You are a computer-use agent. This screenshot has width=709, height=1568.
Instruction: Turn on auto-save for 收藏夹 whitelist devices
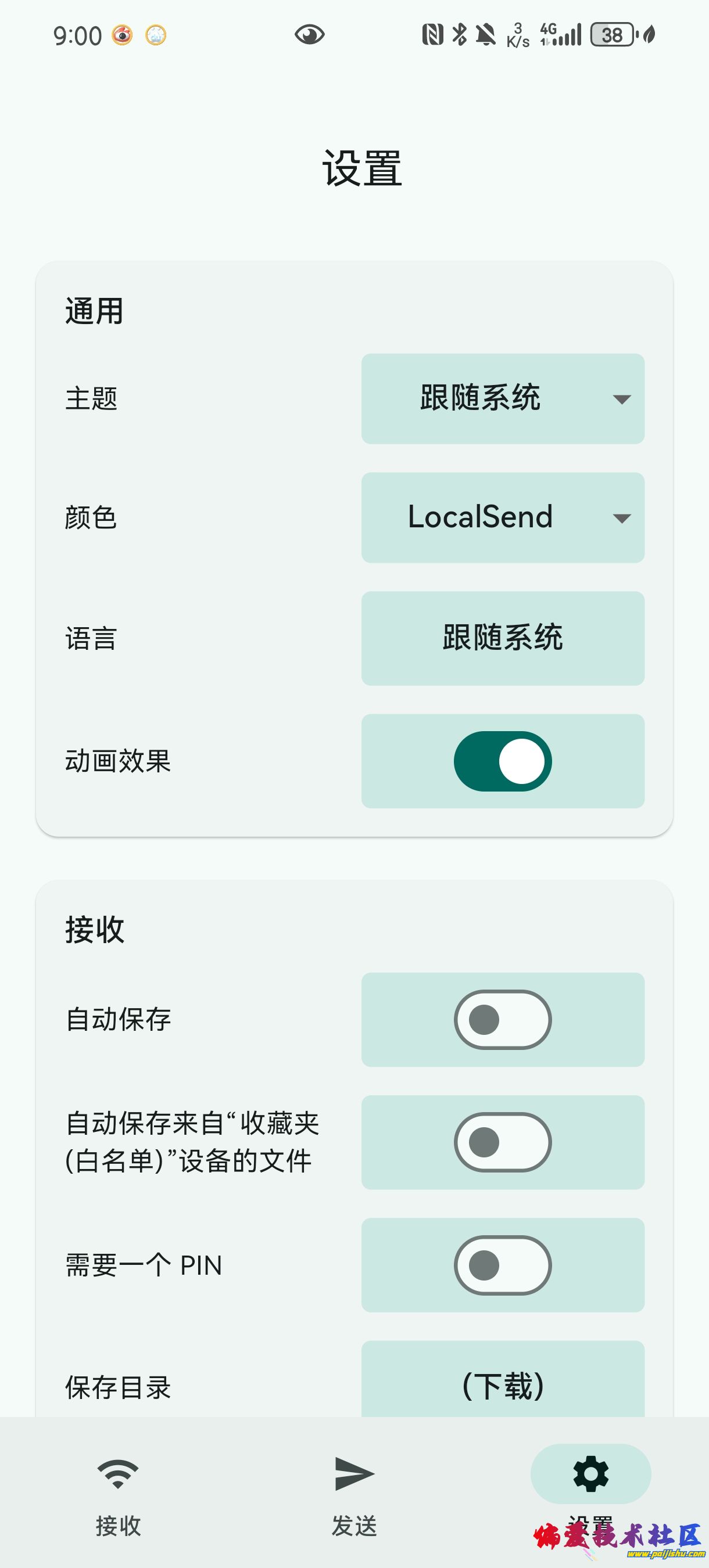pyautogui.click(x=503, y=1142)
